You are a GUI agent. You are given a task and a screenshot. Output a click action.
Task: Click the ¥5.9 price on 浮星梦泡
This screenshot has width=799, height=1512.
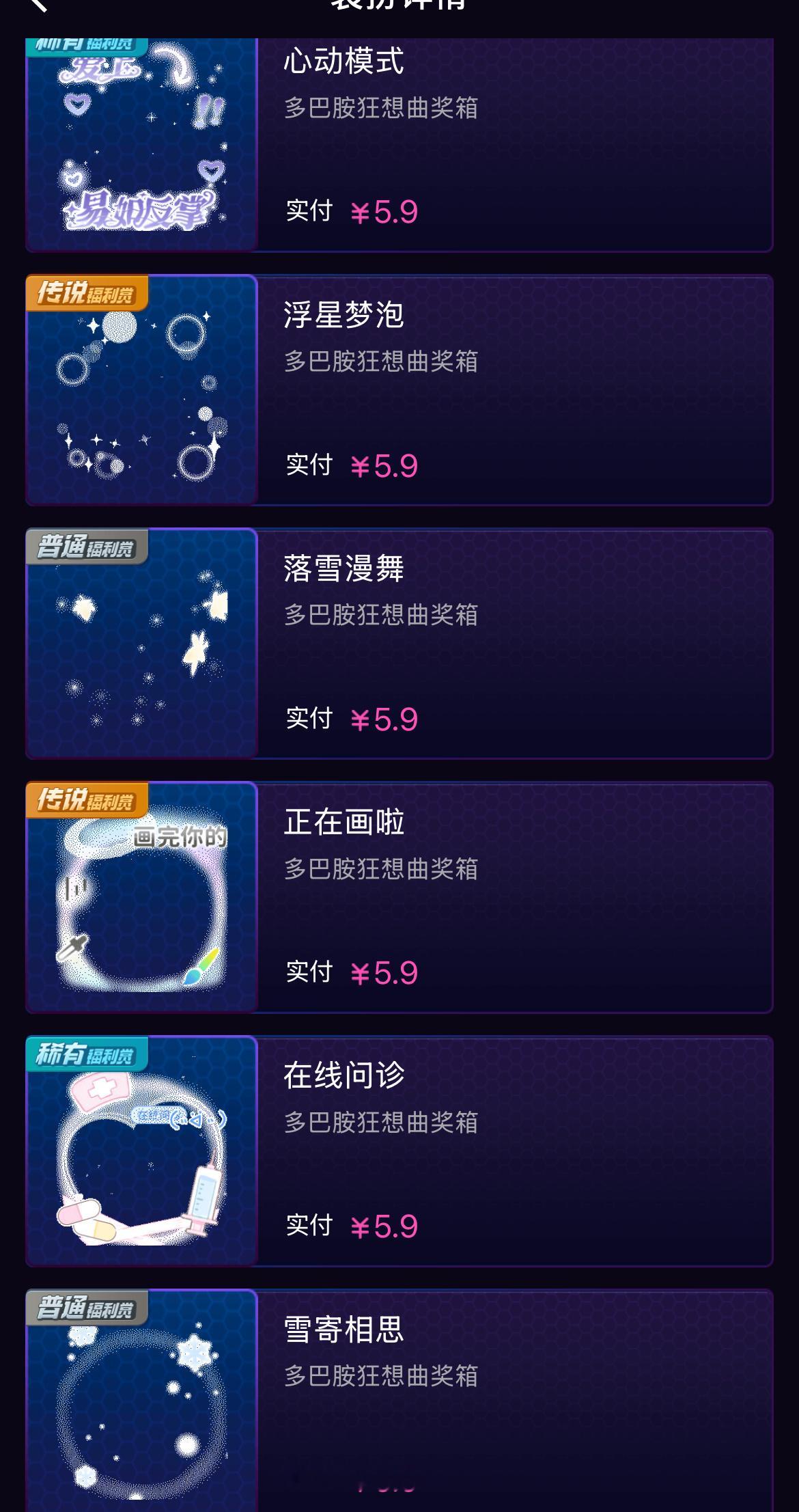tap(384, 465)
